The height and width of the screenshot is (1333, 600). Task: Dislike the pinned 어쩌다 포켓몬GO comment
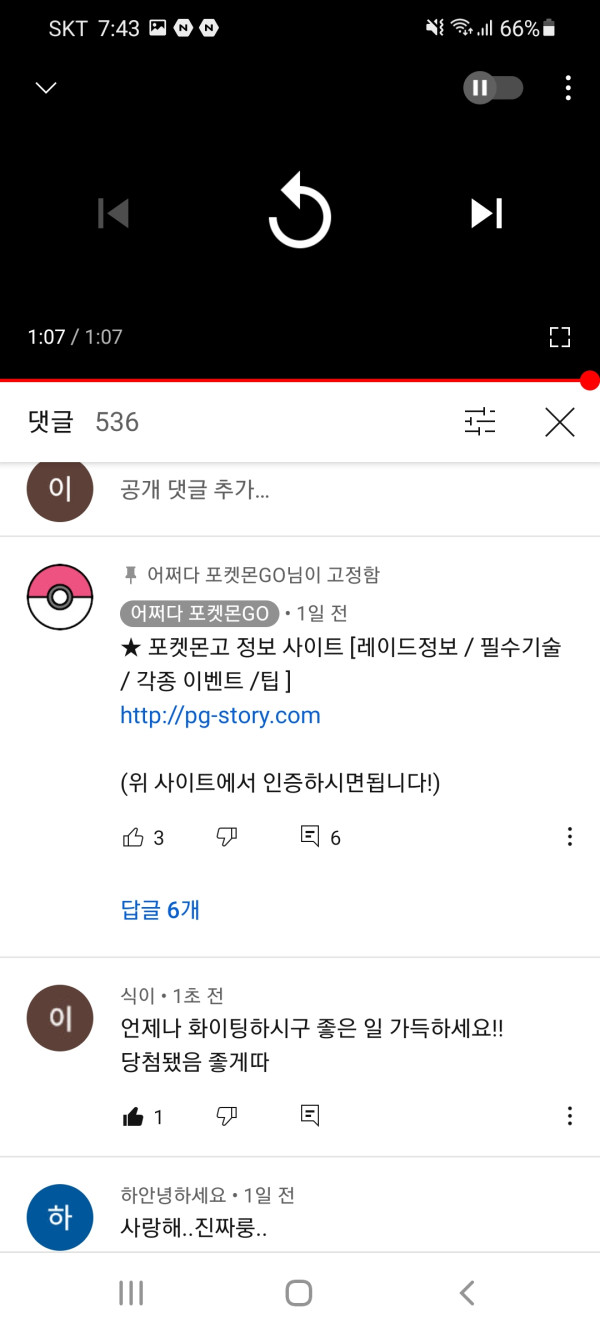[x=227, y=838]
